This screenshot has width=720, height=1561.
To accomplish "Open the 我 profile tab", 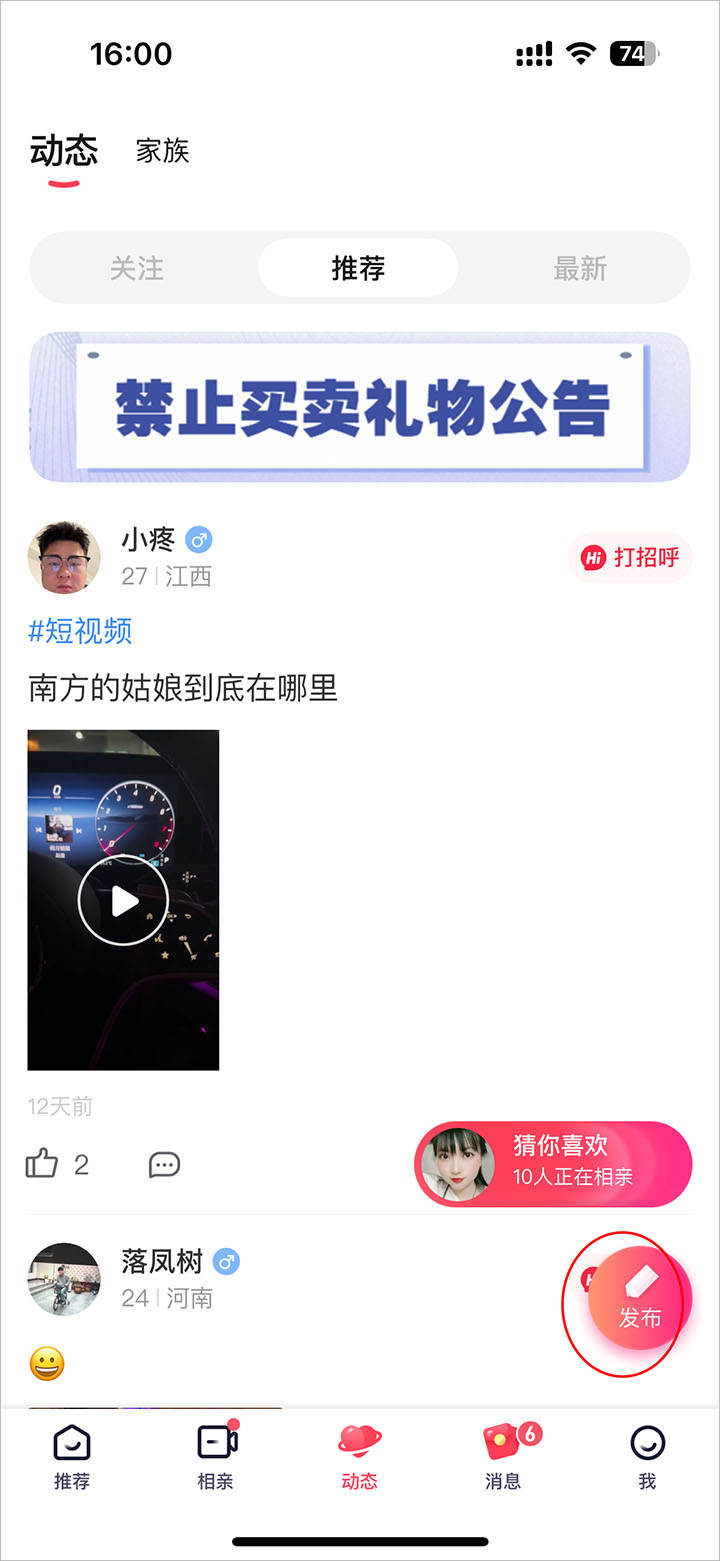I will [647, 1455].
